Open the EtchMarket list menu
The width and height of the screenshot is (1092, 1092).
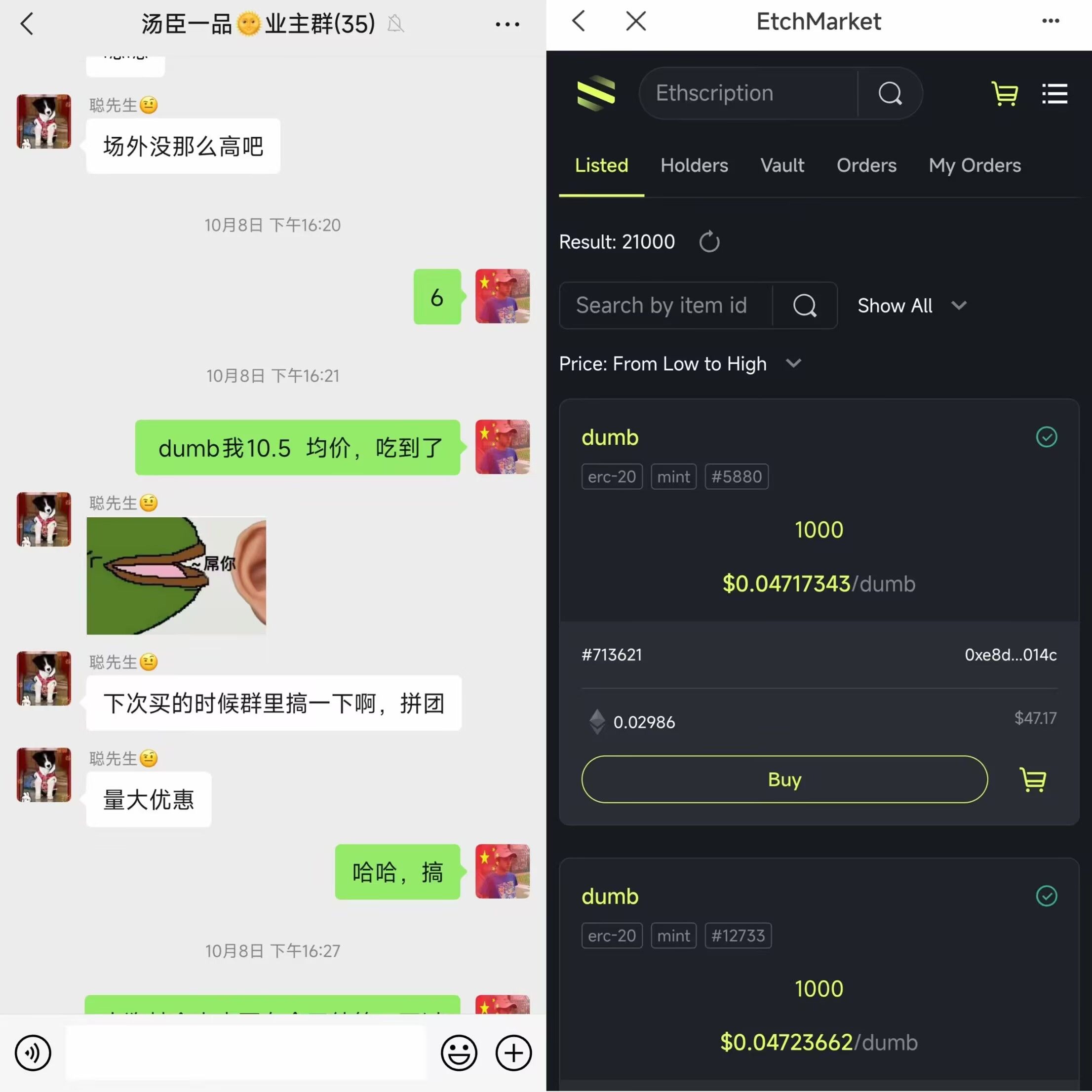pyautogui.click(x=1054, y=93)
